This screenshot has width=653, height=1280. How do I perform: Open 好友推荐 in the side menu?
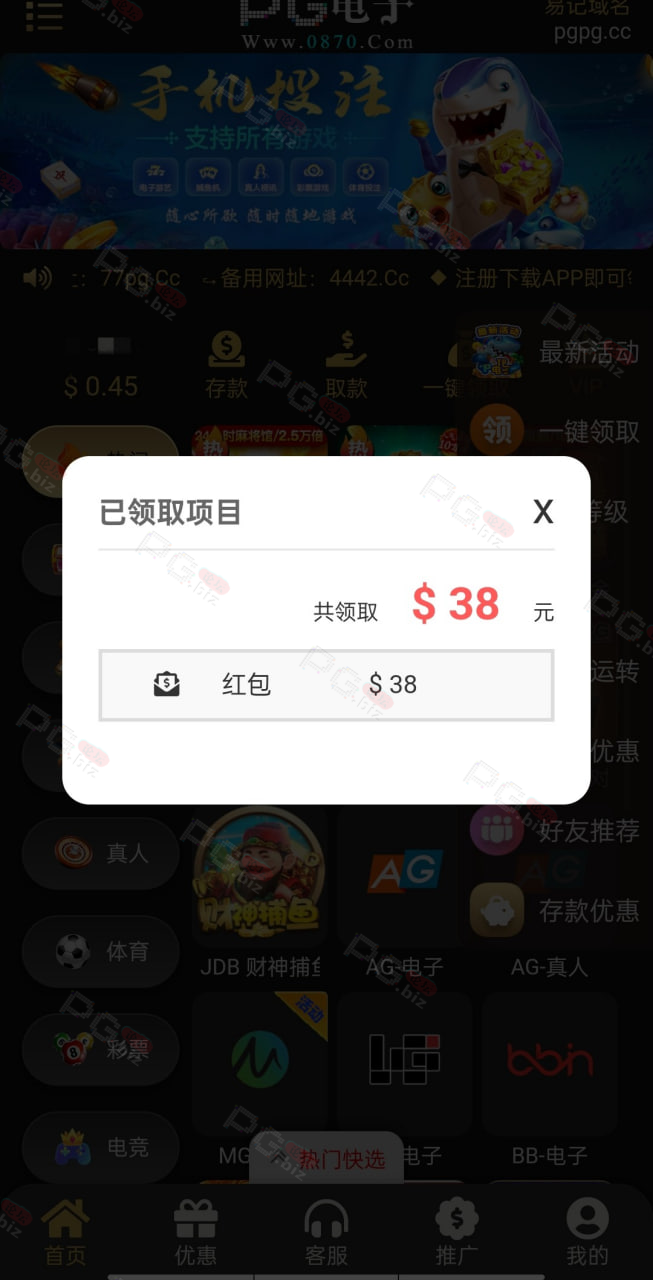(x=557, y=830)
